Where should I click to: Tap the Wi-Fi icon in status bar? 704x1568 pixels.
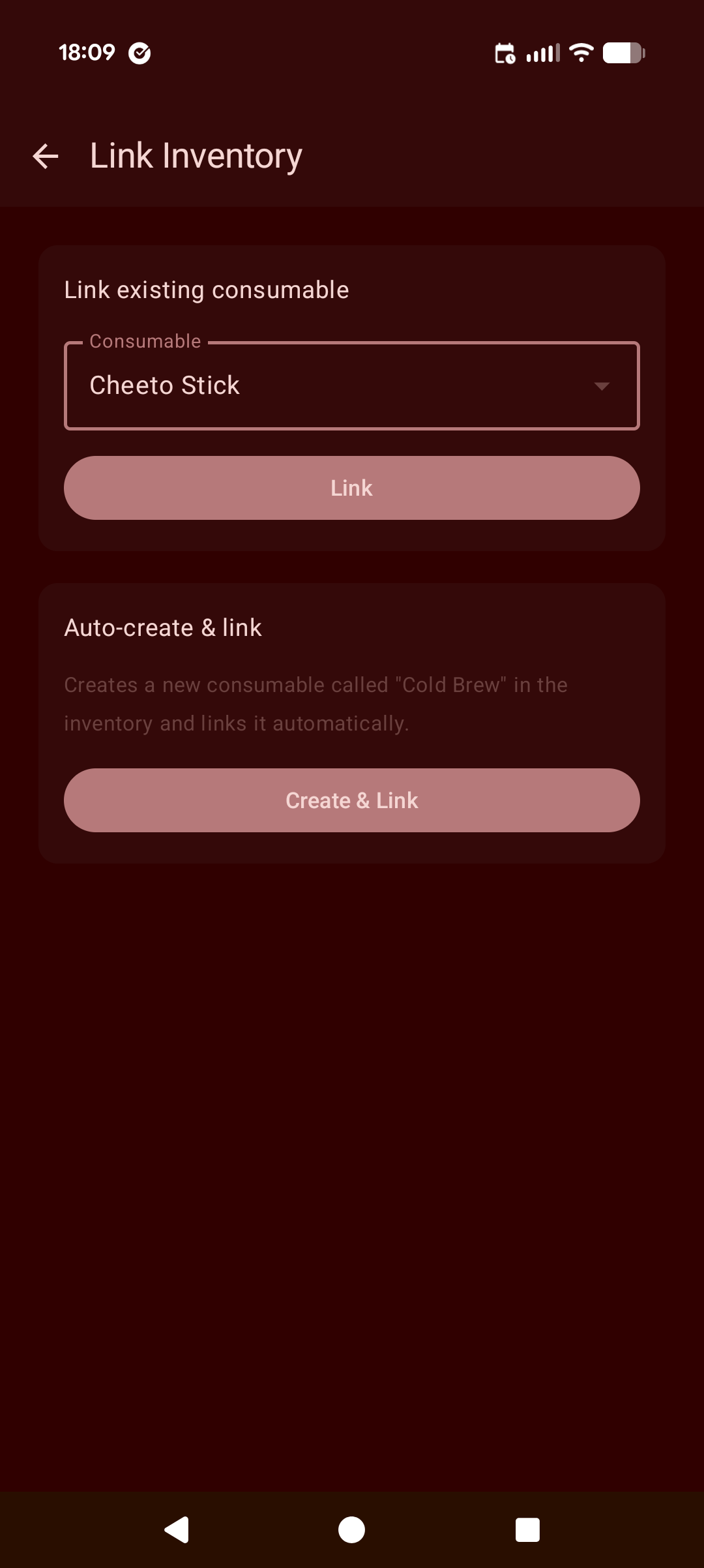[579, 53]
